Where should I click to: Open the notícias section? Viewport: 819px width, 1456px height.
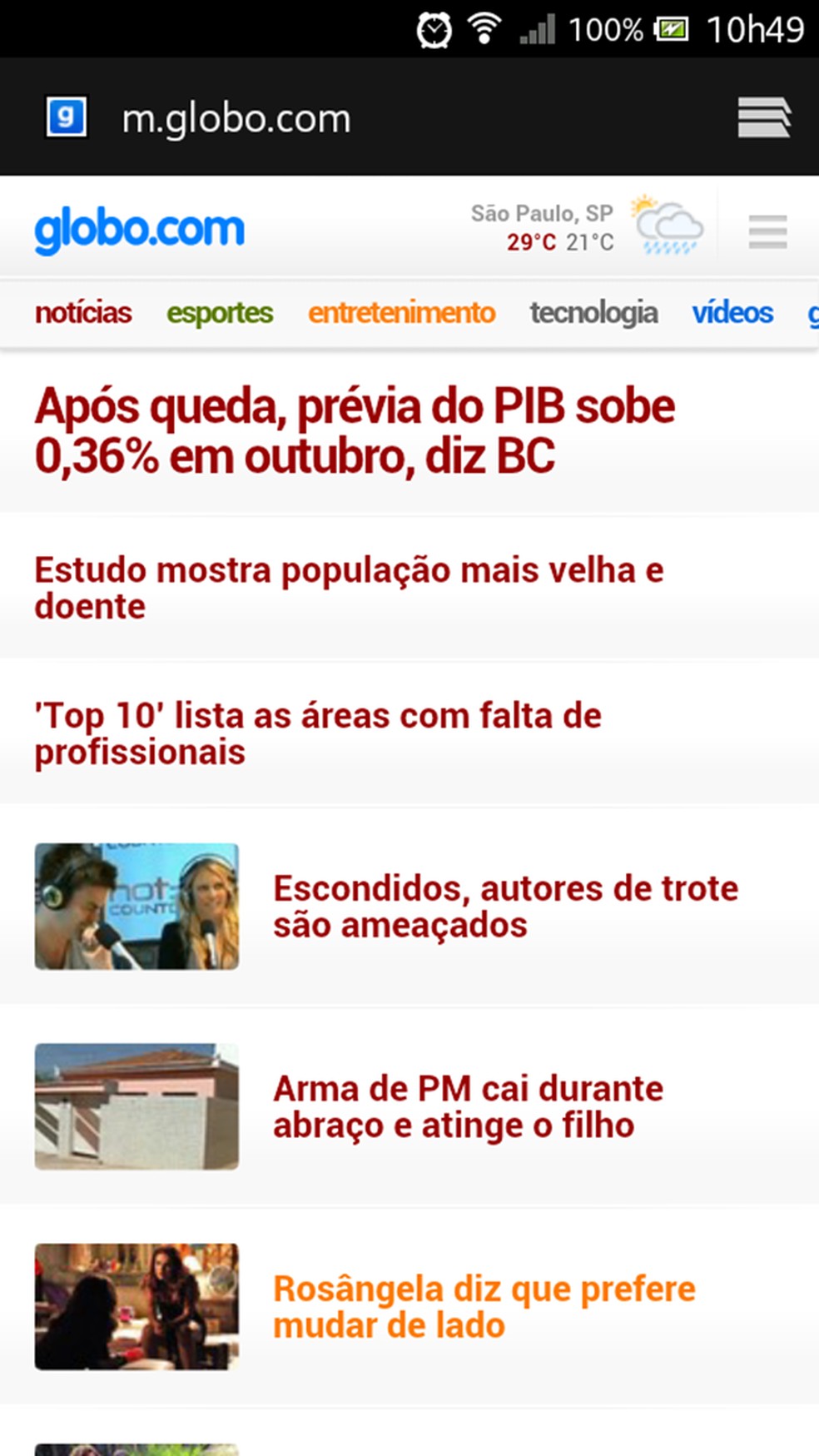tap(83, 313)
